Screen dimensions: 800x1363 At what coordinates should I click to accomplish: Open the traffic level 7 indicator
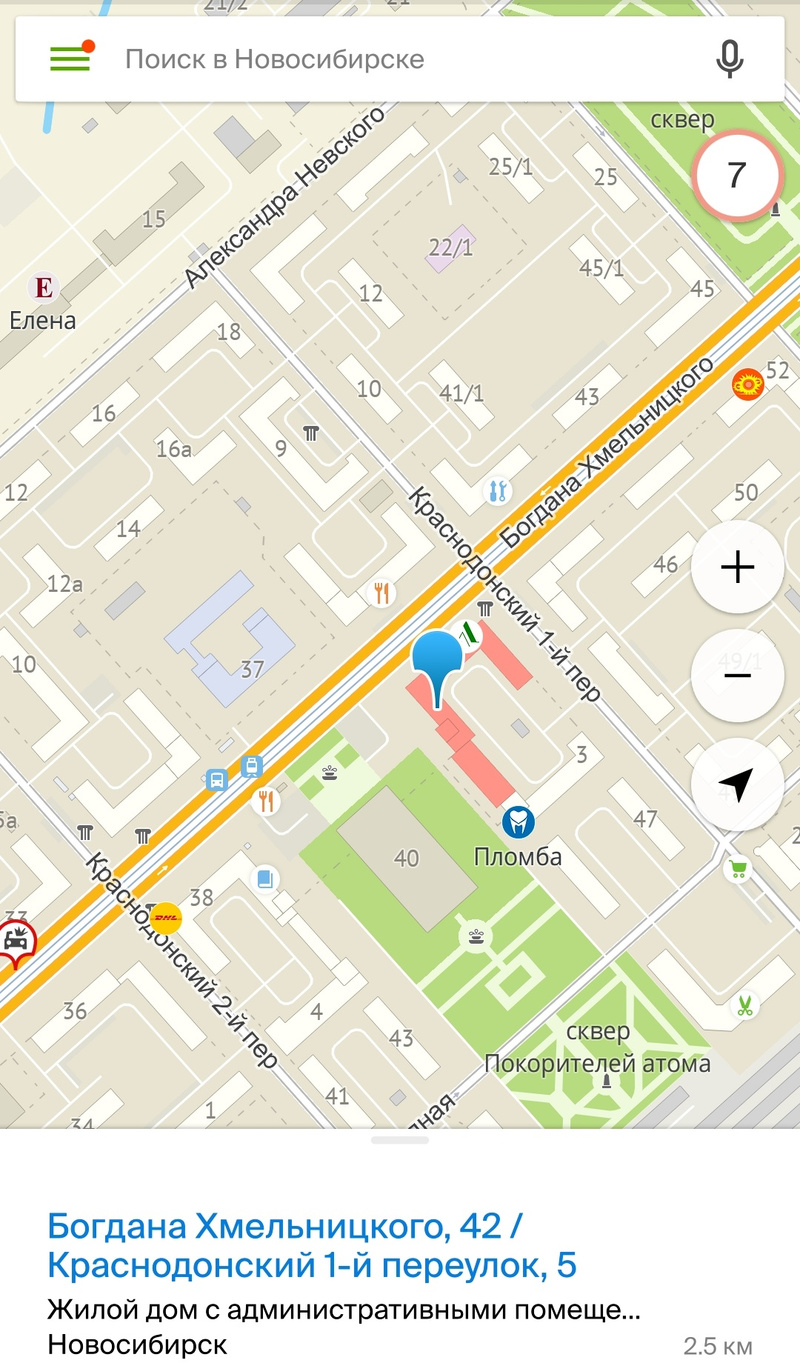(x=737, y=175)
